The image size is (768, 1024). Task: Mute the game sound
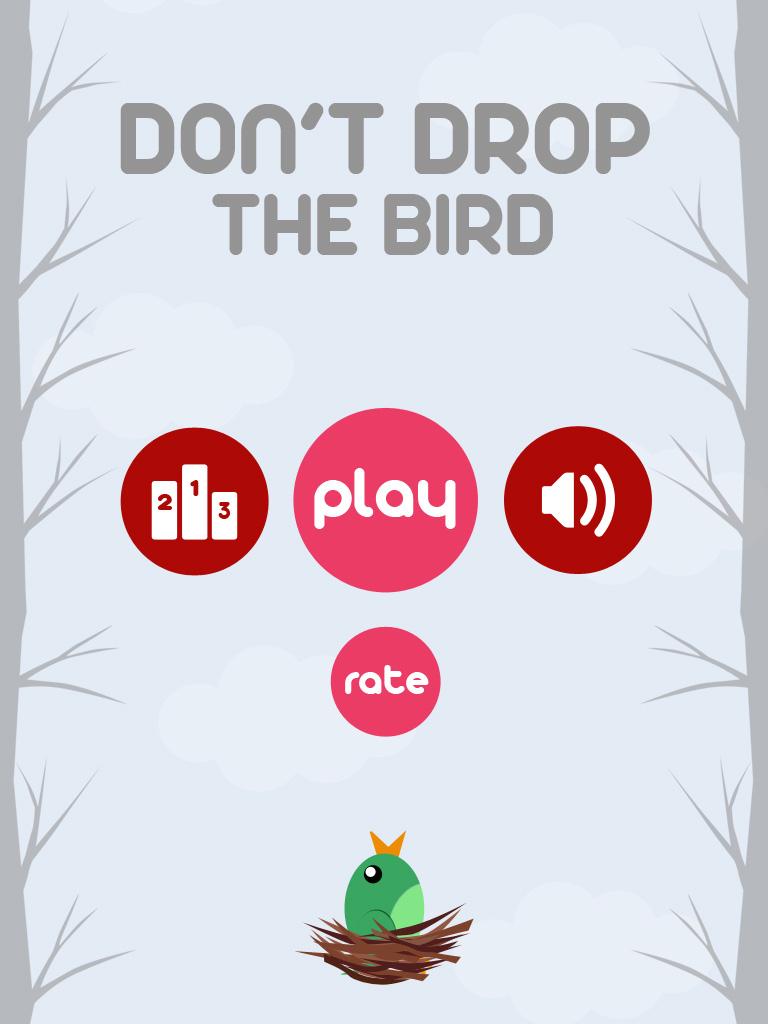click(x=578, y=500)
